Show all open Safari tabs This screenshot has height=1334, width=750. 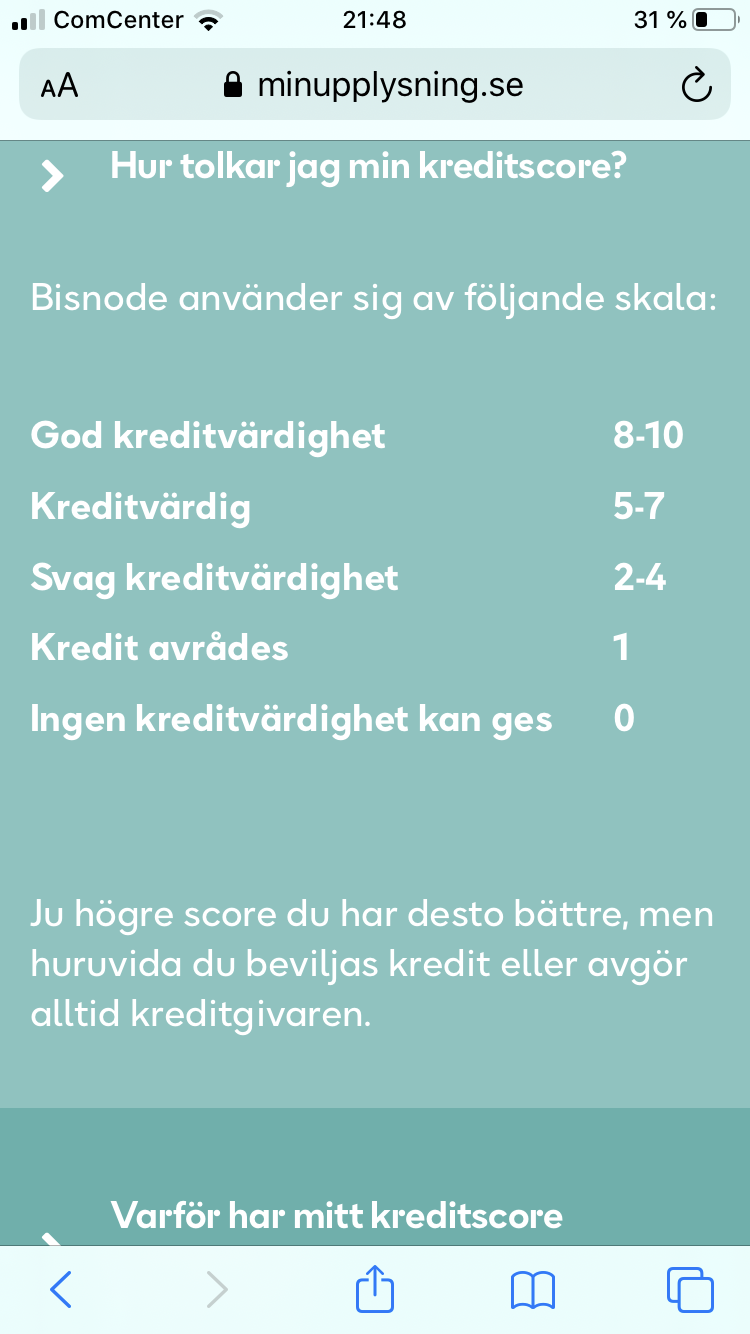click(x=690, y=1289)
